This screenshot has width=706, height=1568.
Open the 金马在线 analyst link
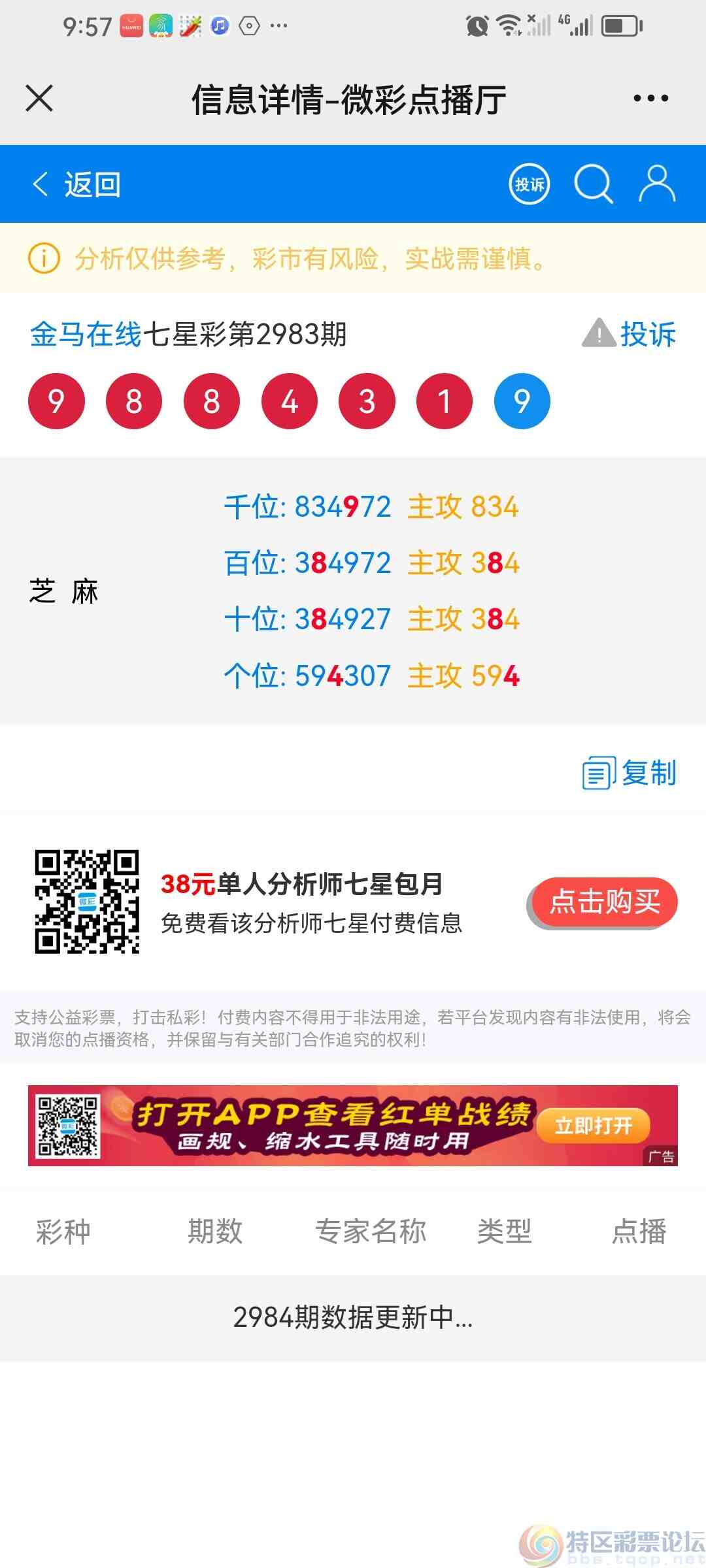(x=85, y=335)
